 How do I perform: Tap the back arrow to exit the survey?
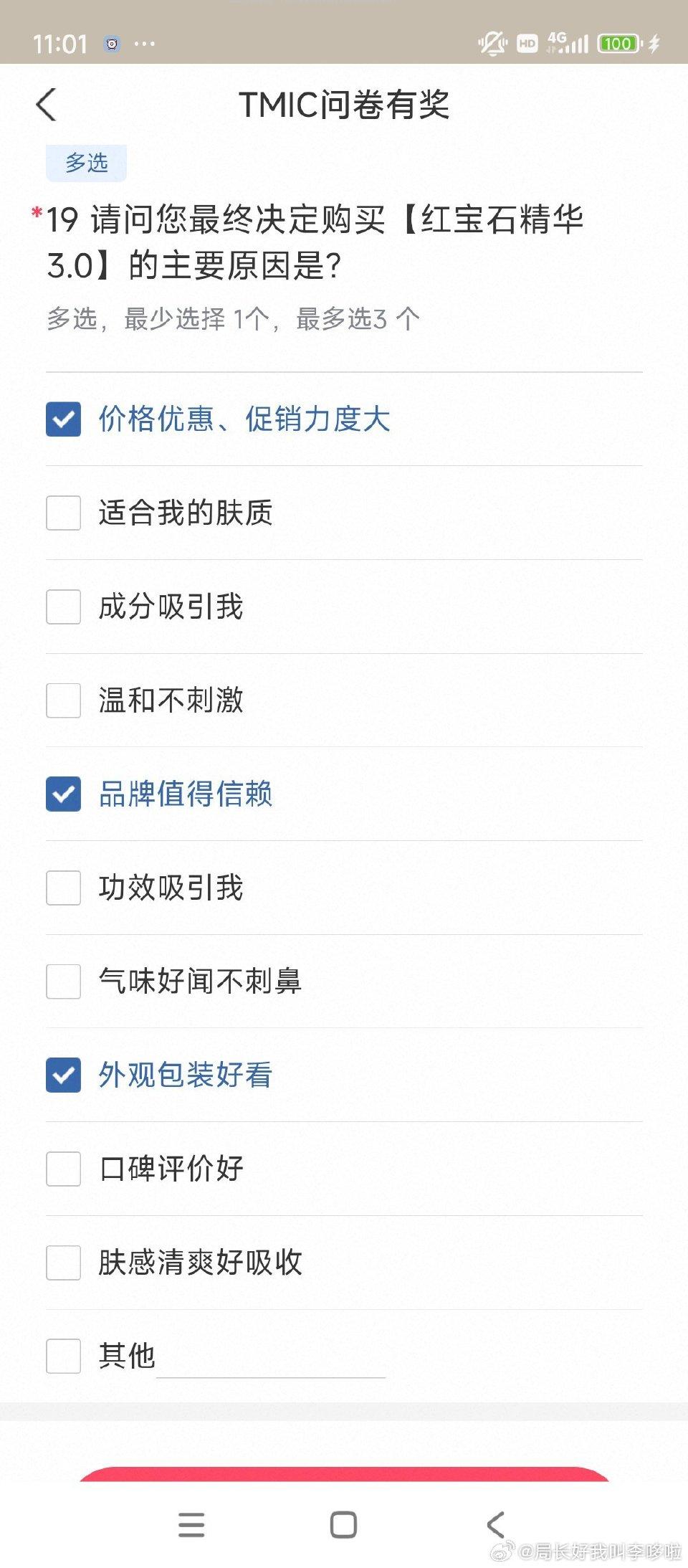tap(46, 105)
